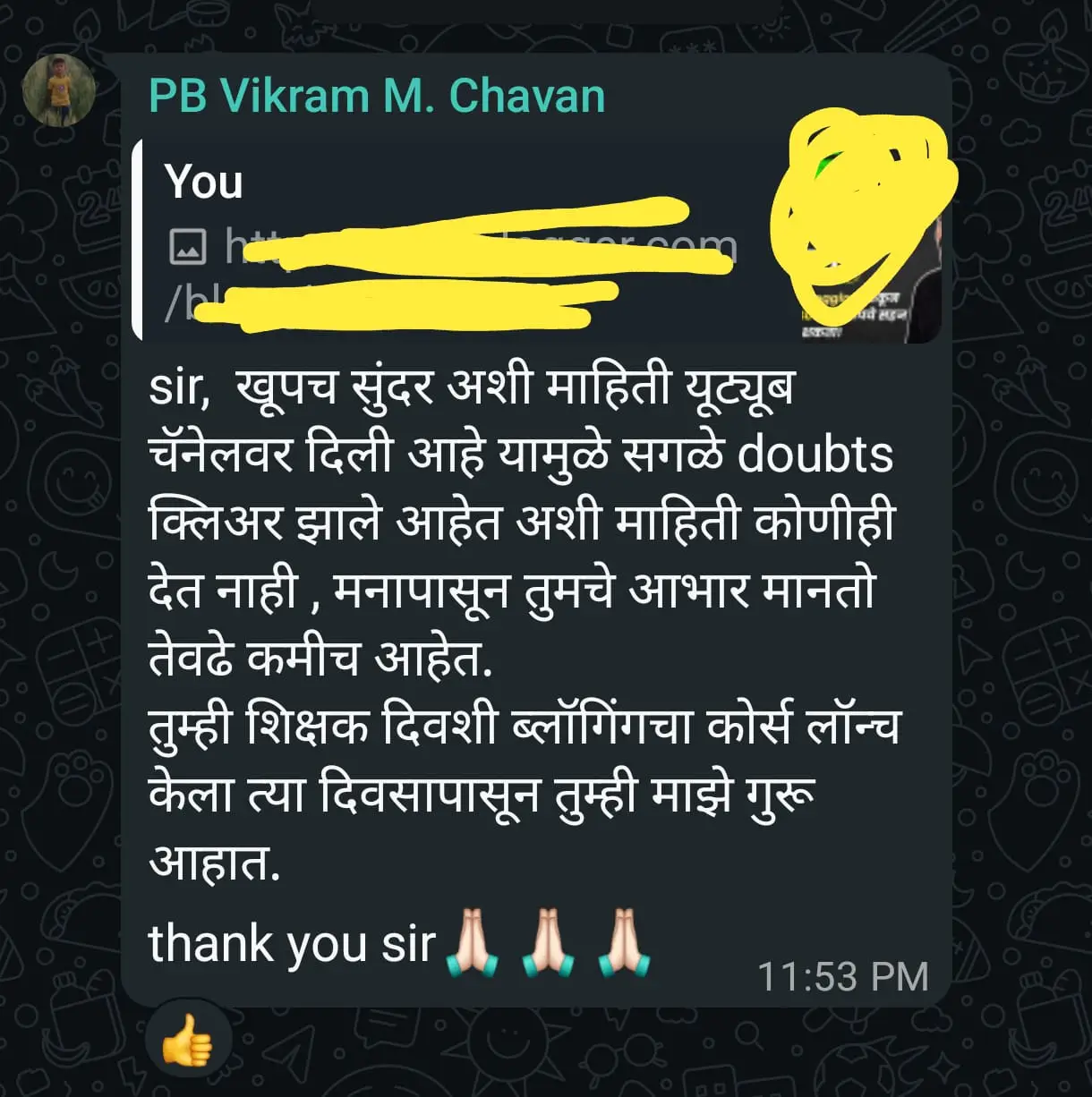Viewport: 1092px width, 1097px height.
Task: Jump to the quoted 'You' message
Action: point(448,242)
